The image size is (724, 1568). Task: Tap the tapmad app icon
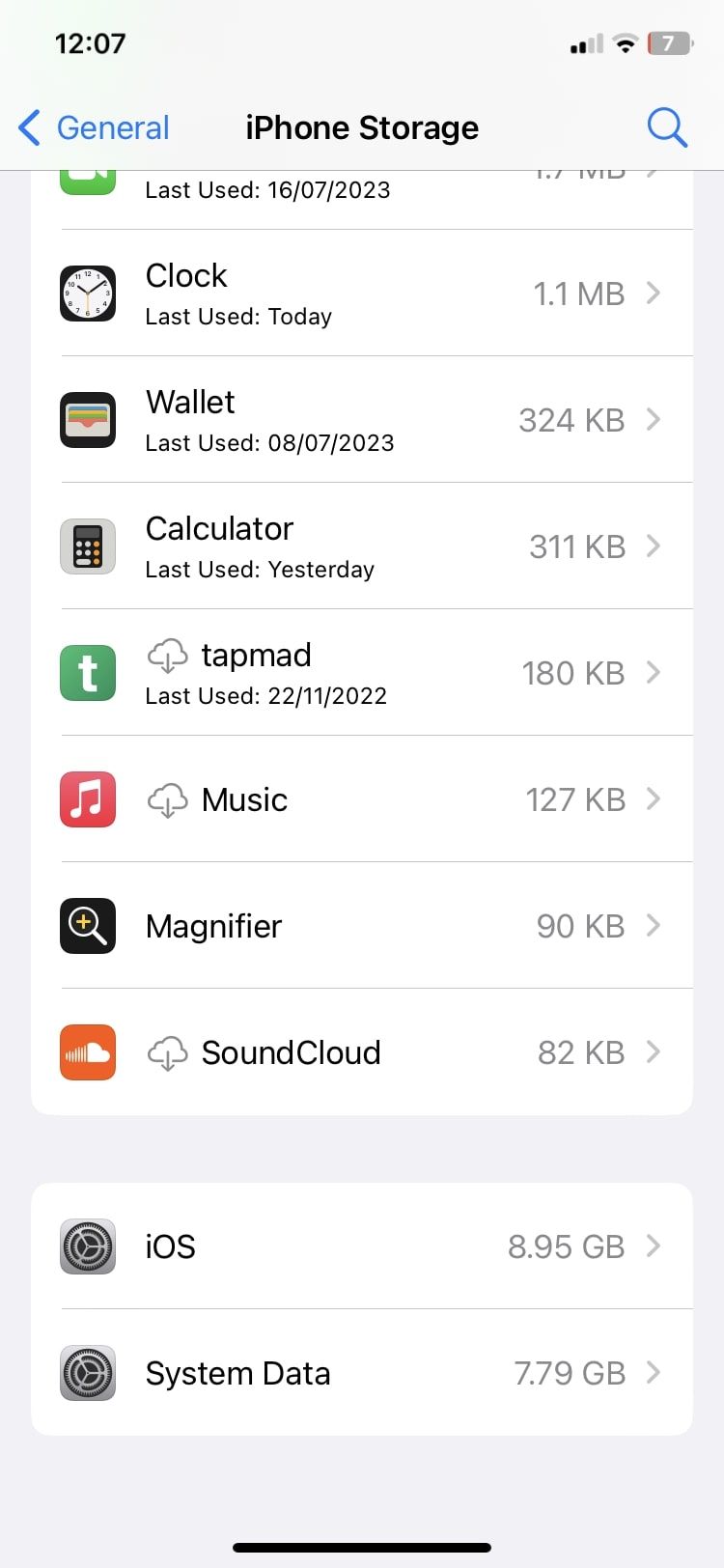87,673
